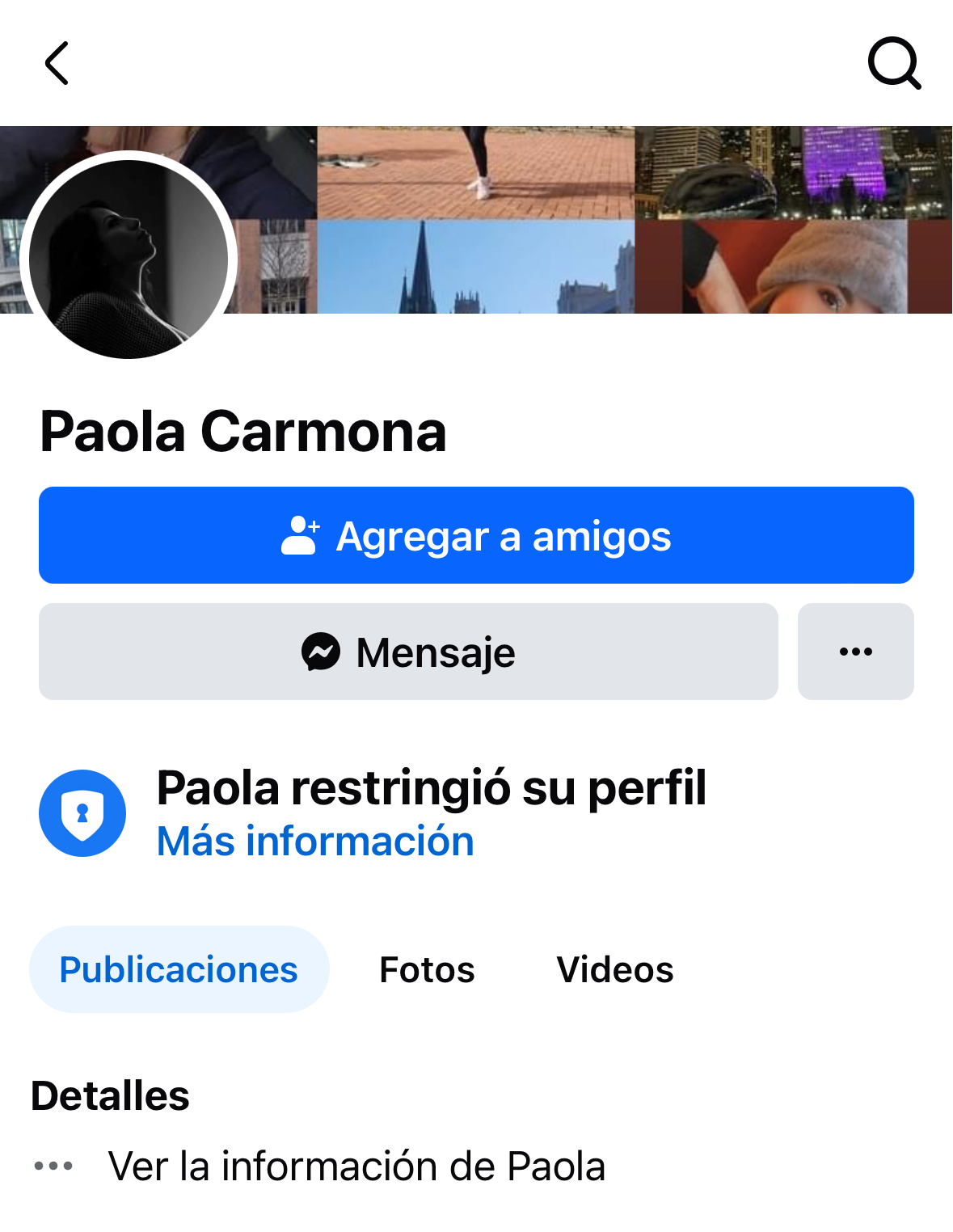The height and width of the screenshot is (1232, 953).
Task: Open the search magnifier icon
Action: [894, 63]
